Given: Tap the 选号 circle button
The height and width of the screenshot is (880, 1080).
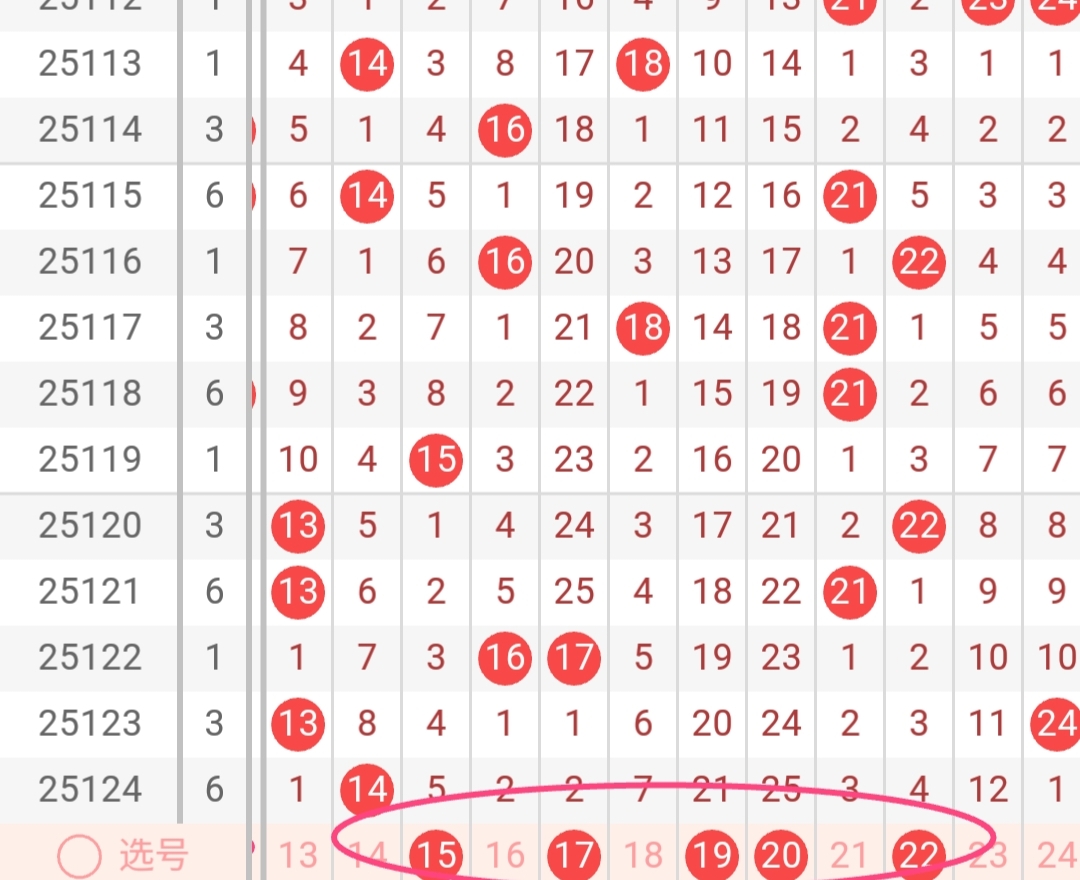Looking at the screenshot, I should [x=80, y=856].
